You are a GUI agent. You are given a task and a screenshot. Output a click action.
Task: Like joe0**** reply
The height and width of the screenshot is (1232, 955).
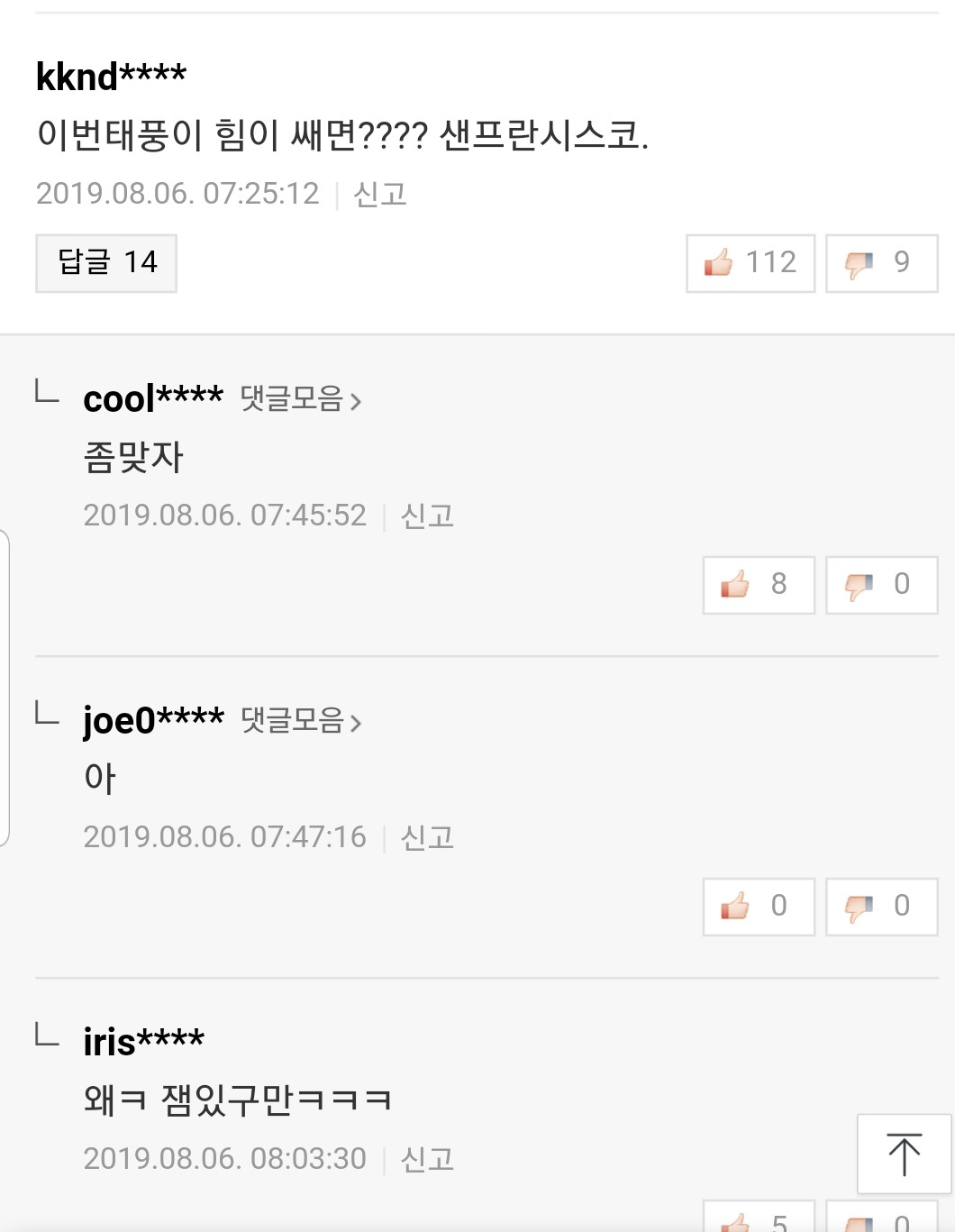(x=759, y=907)
